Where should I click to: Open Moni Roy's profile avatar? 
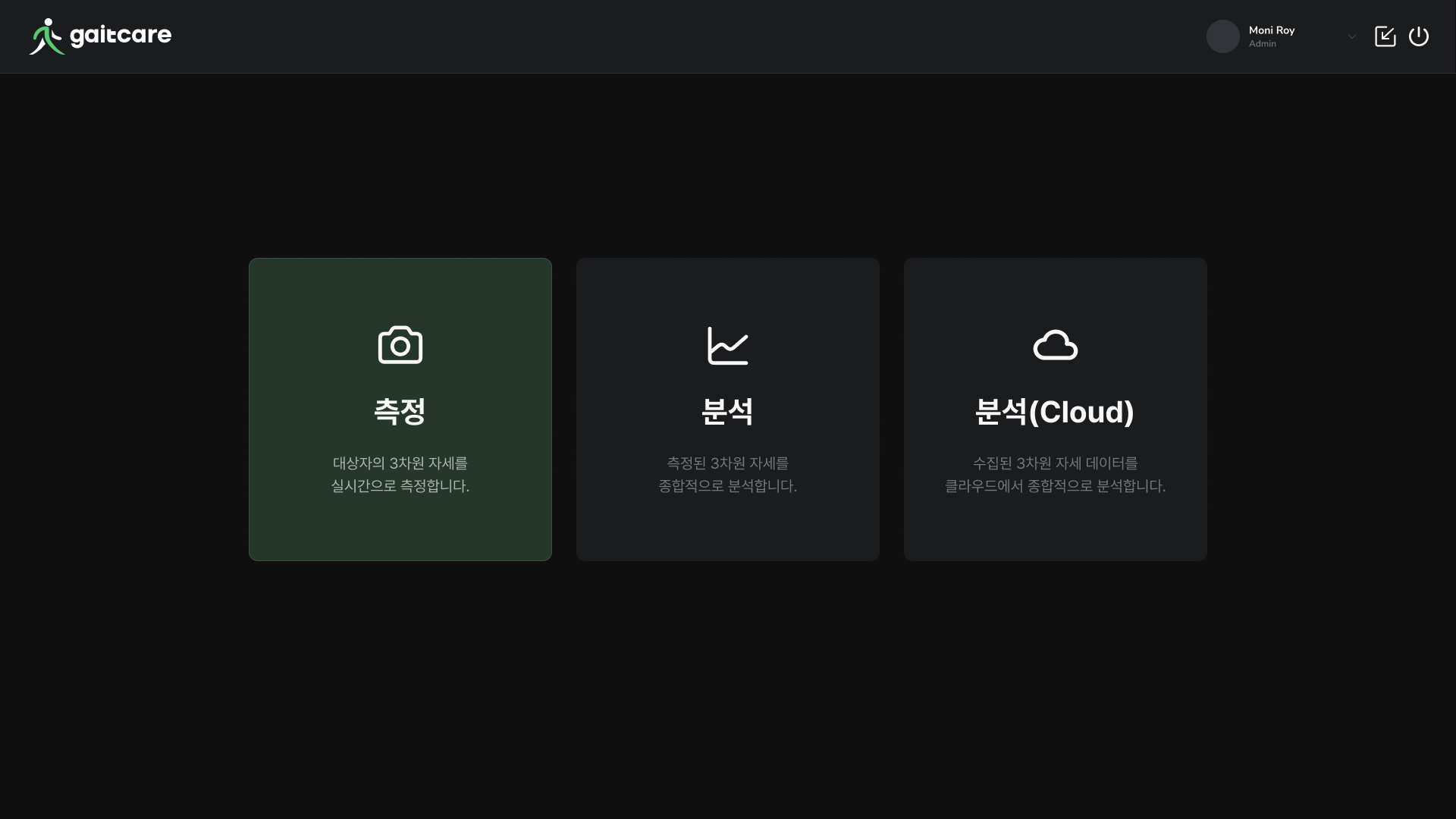point(1222,36)
